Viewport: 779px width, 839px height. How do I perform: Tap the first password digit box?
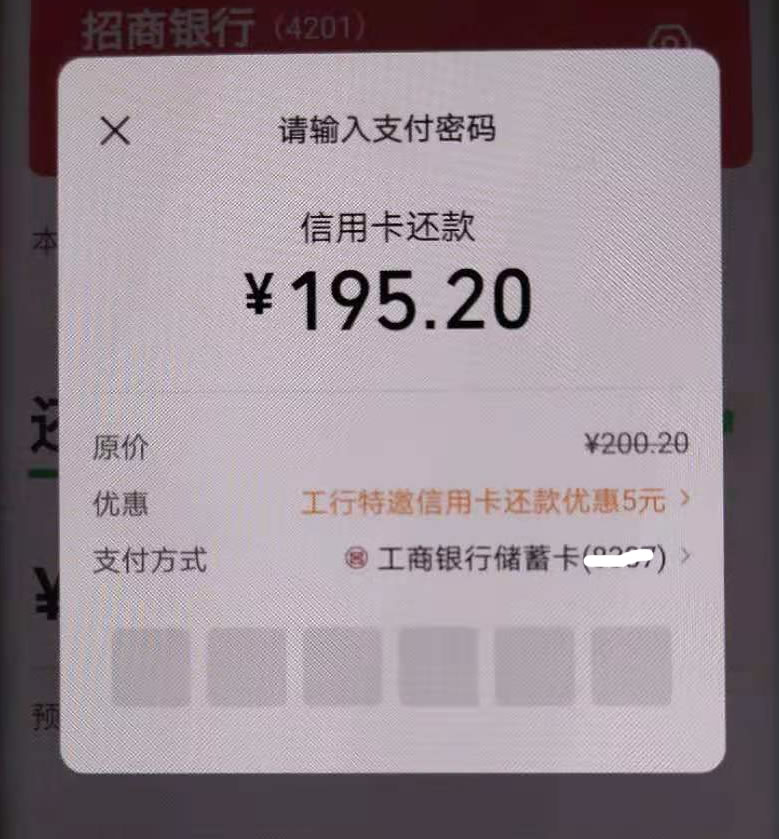point(151,666)
